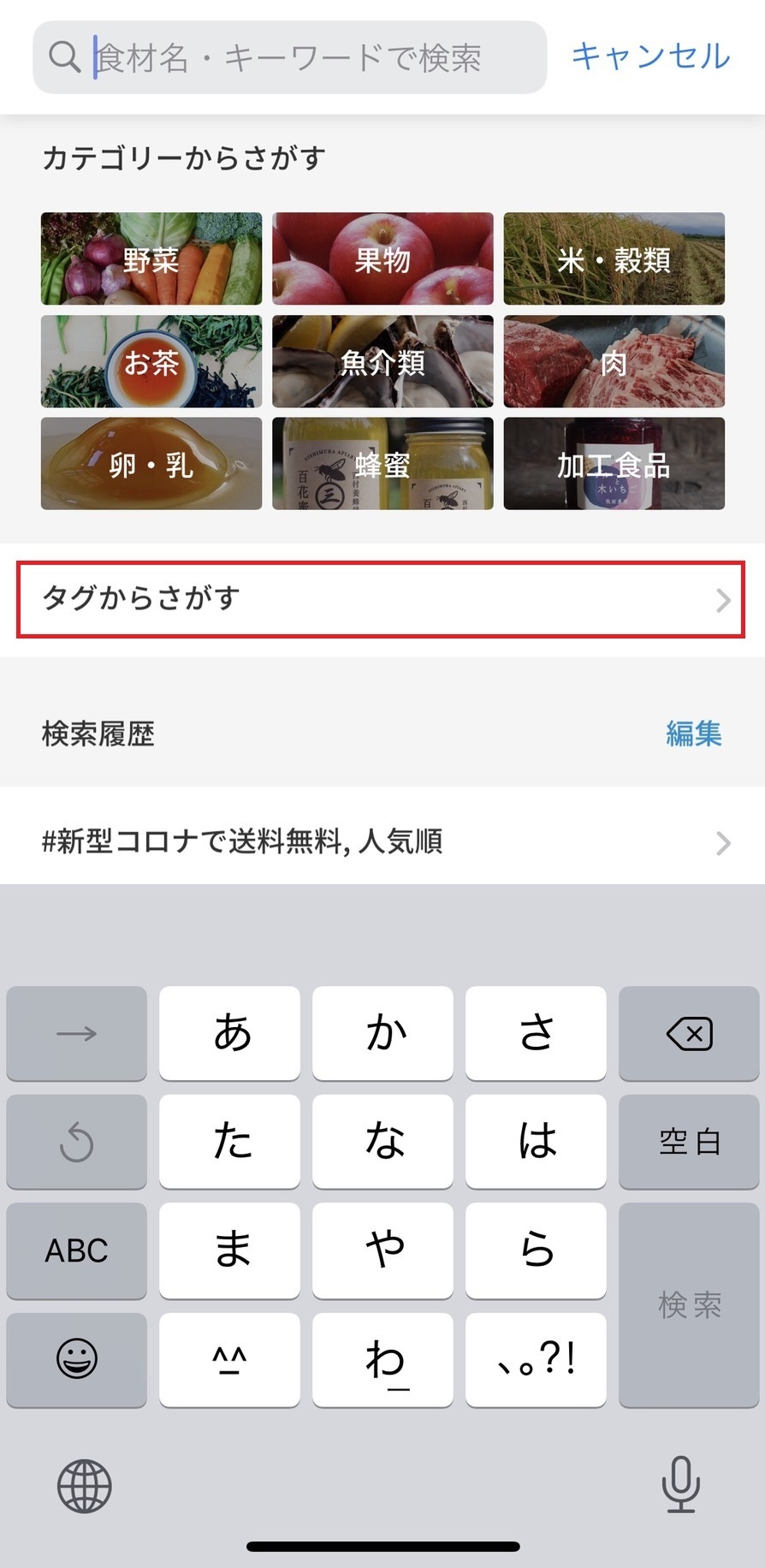Browse the 蜂蜜 category

[x=382, y=464]
